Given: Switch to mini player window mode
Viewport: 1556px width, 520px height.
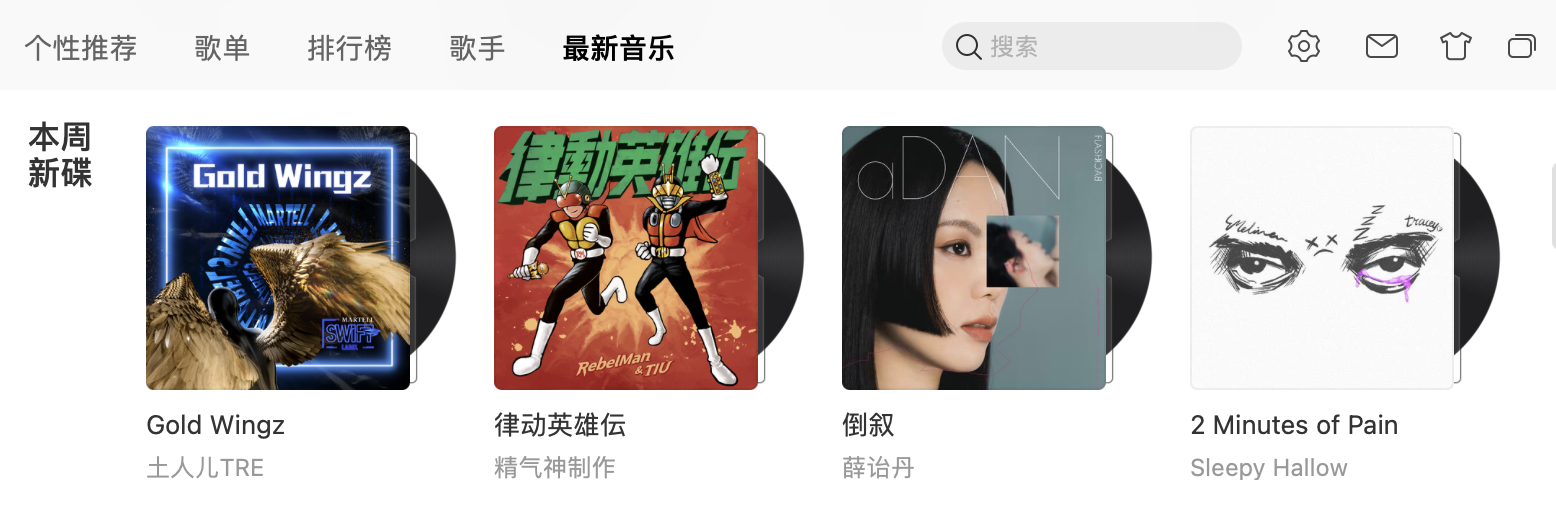Looking at the screenshot, I should 1521,46.
